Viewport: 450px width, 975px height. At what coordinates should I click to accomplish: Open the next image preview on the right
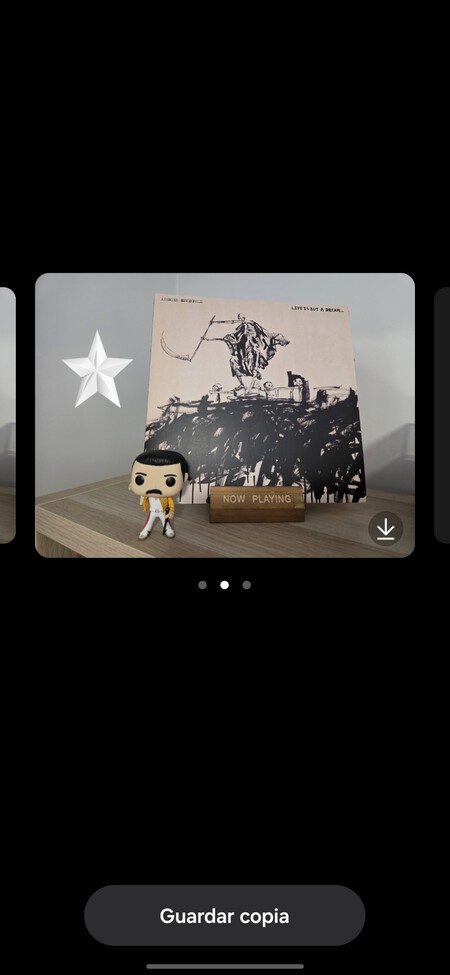(442, 415)
